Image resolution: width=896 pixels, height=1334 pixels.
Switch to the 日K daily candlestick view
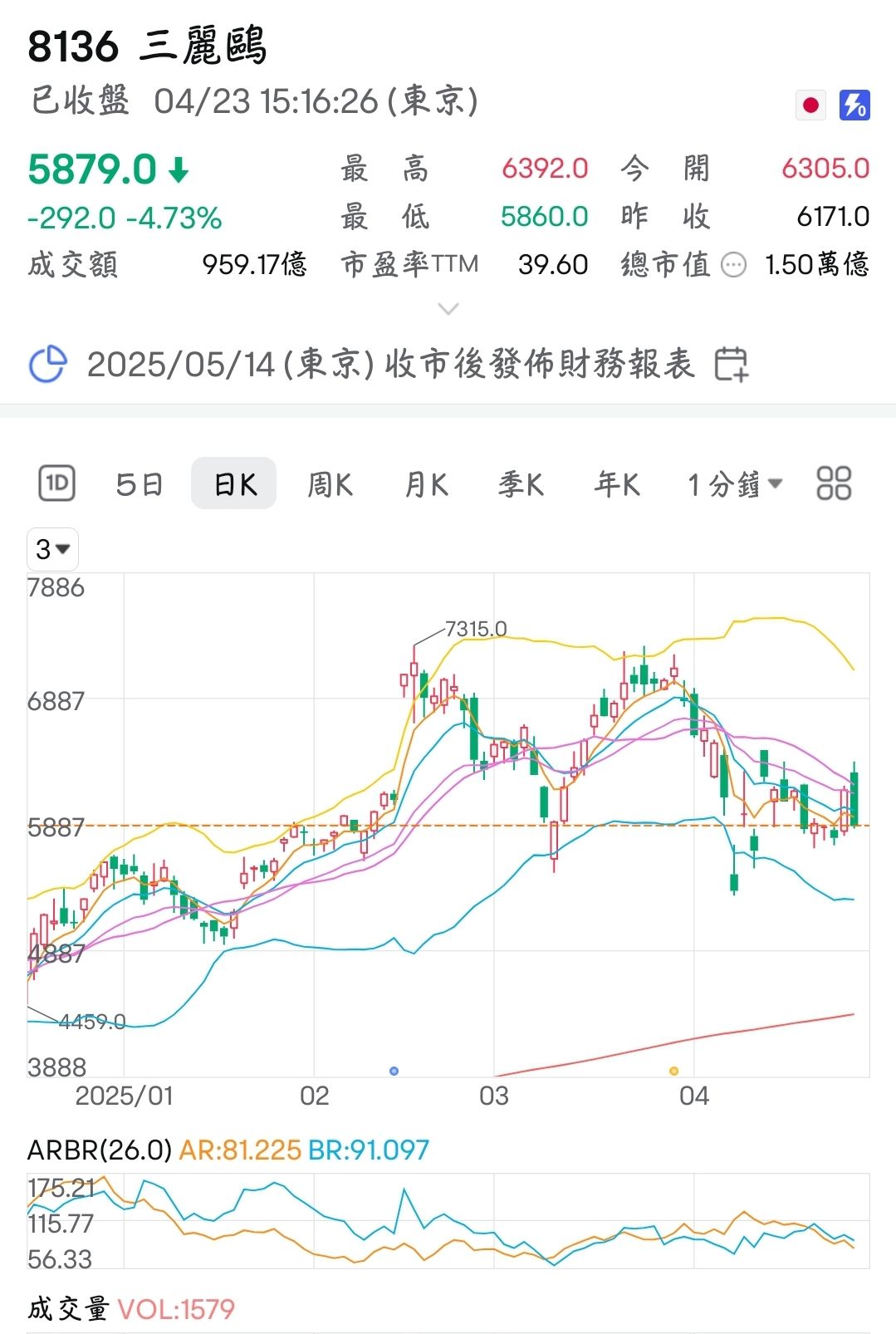coord(234,483)
